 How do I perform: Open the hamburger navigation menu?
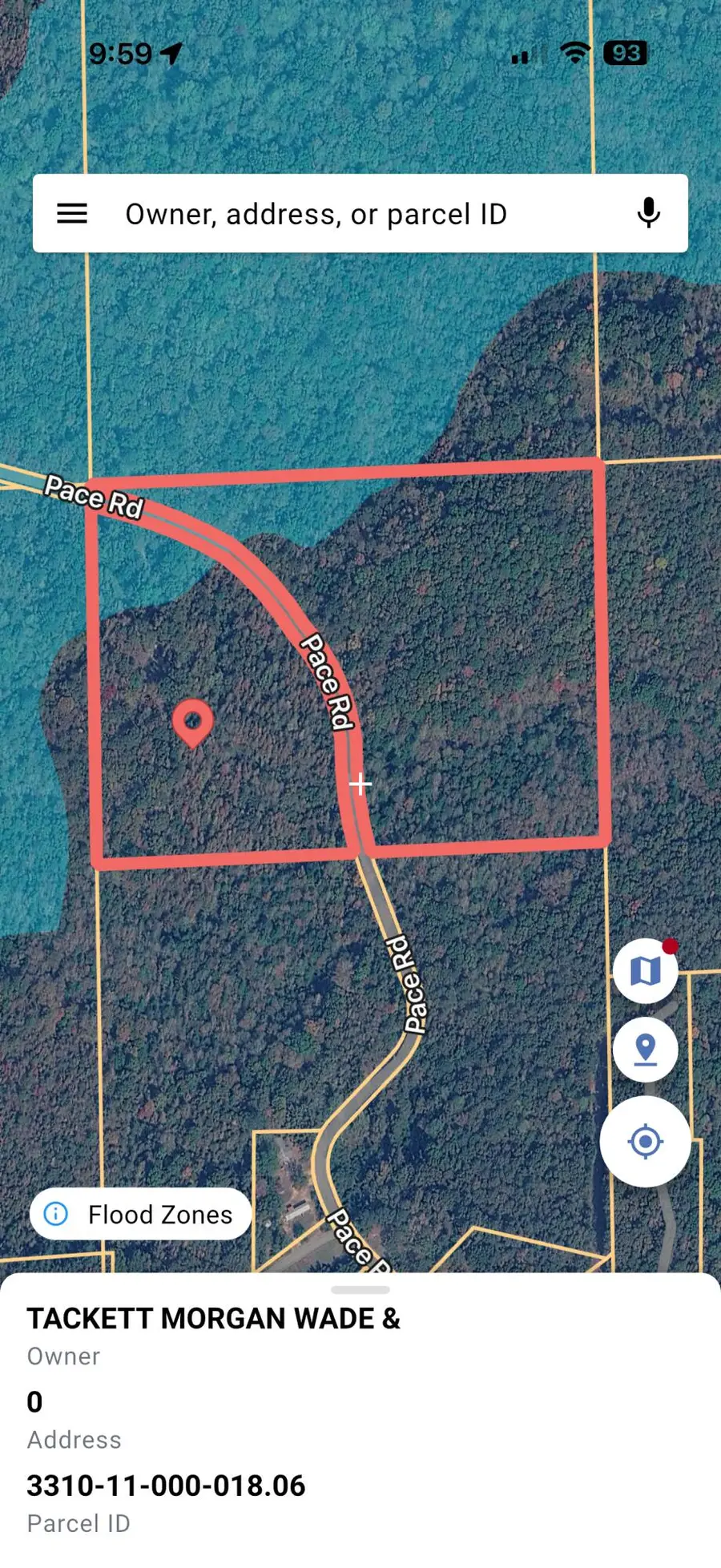tap(72, 213)
